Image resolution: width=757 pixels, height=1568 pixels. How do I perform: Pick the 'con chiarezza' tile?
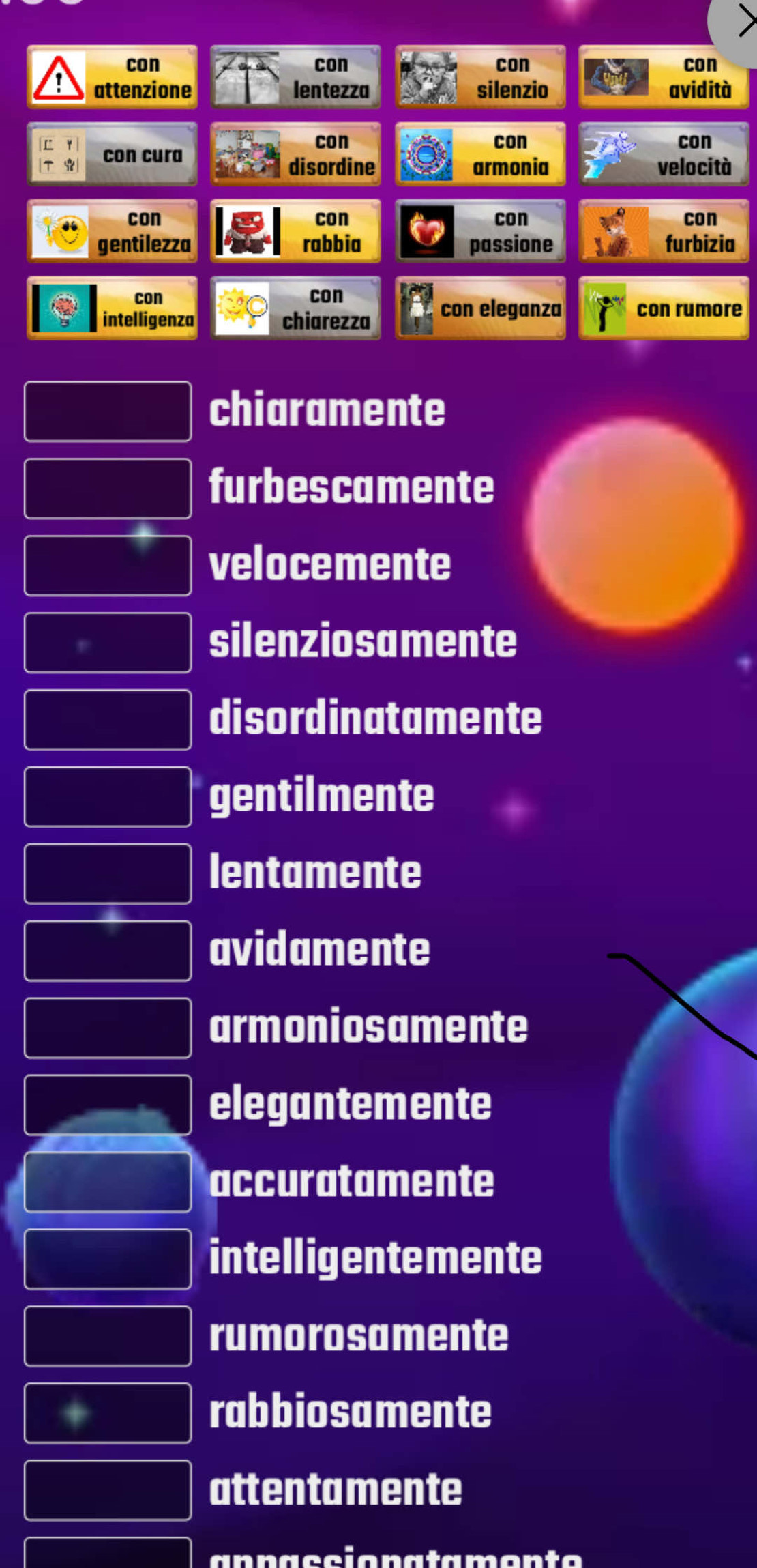(295, 308)
